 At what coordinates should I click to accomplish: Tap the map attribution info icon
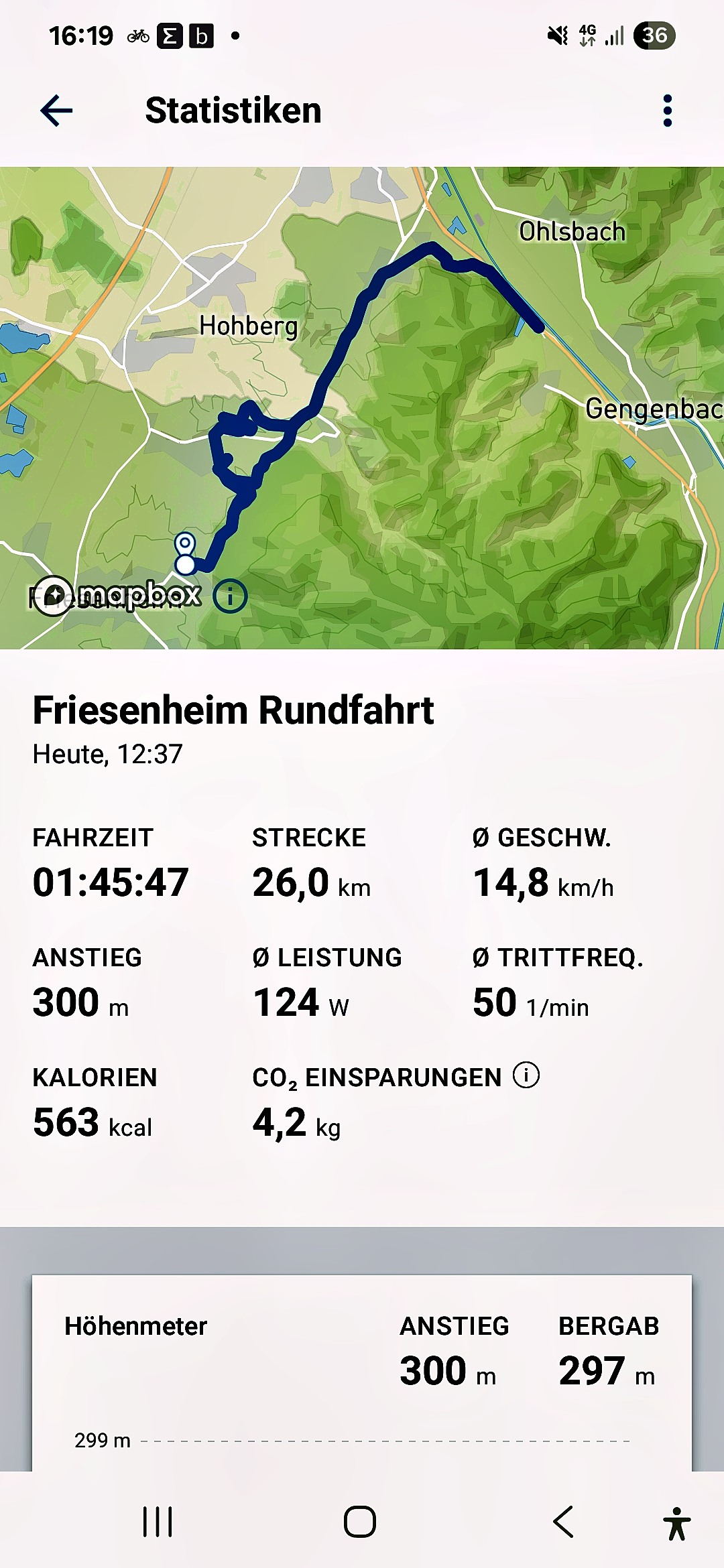pyautogui.click(x=230, y=596)
